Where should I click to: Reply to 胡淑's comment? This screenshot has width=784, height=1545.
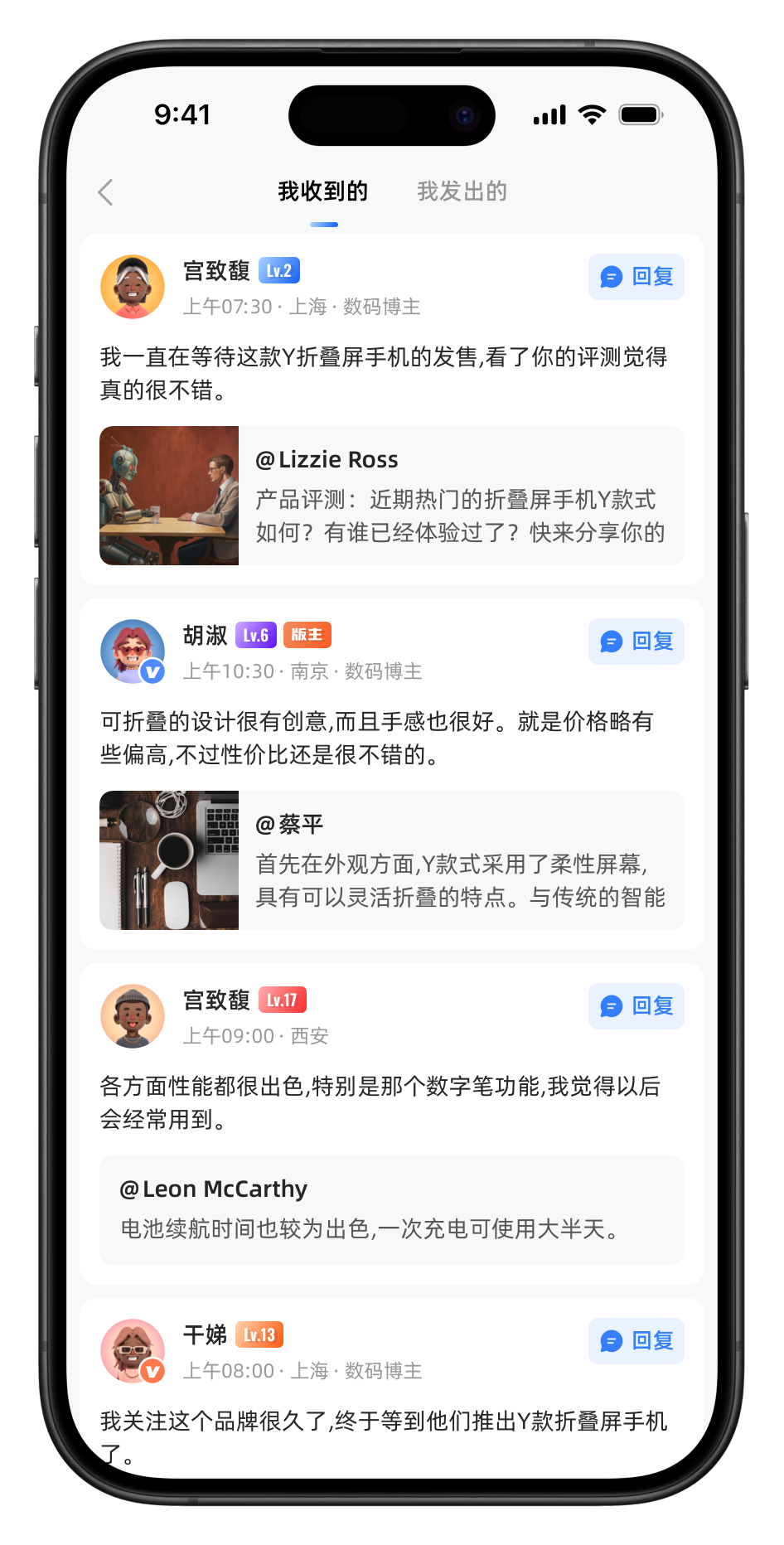coord(636,642)
